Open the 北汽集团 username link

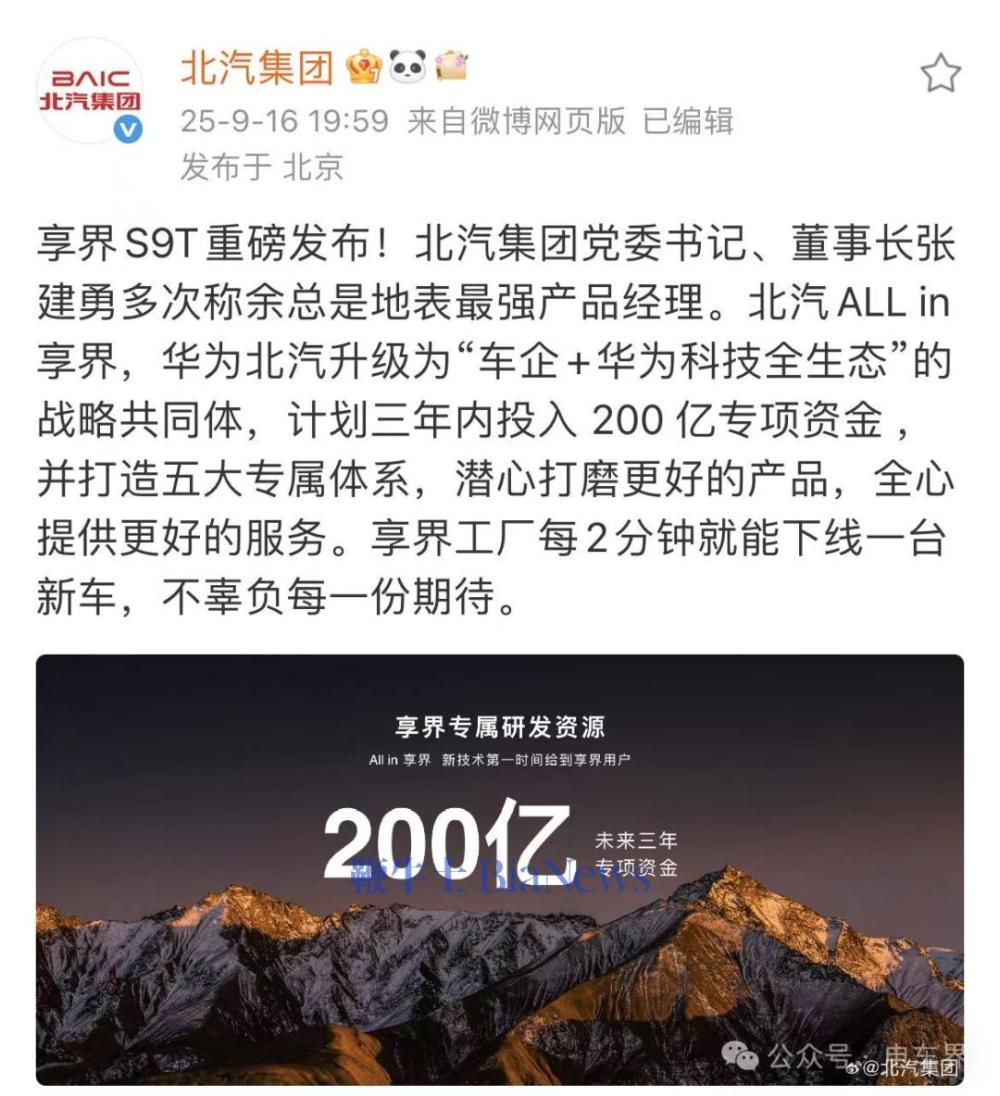point(256,68)
